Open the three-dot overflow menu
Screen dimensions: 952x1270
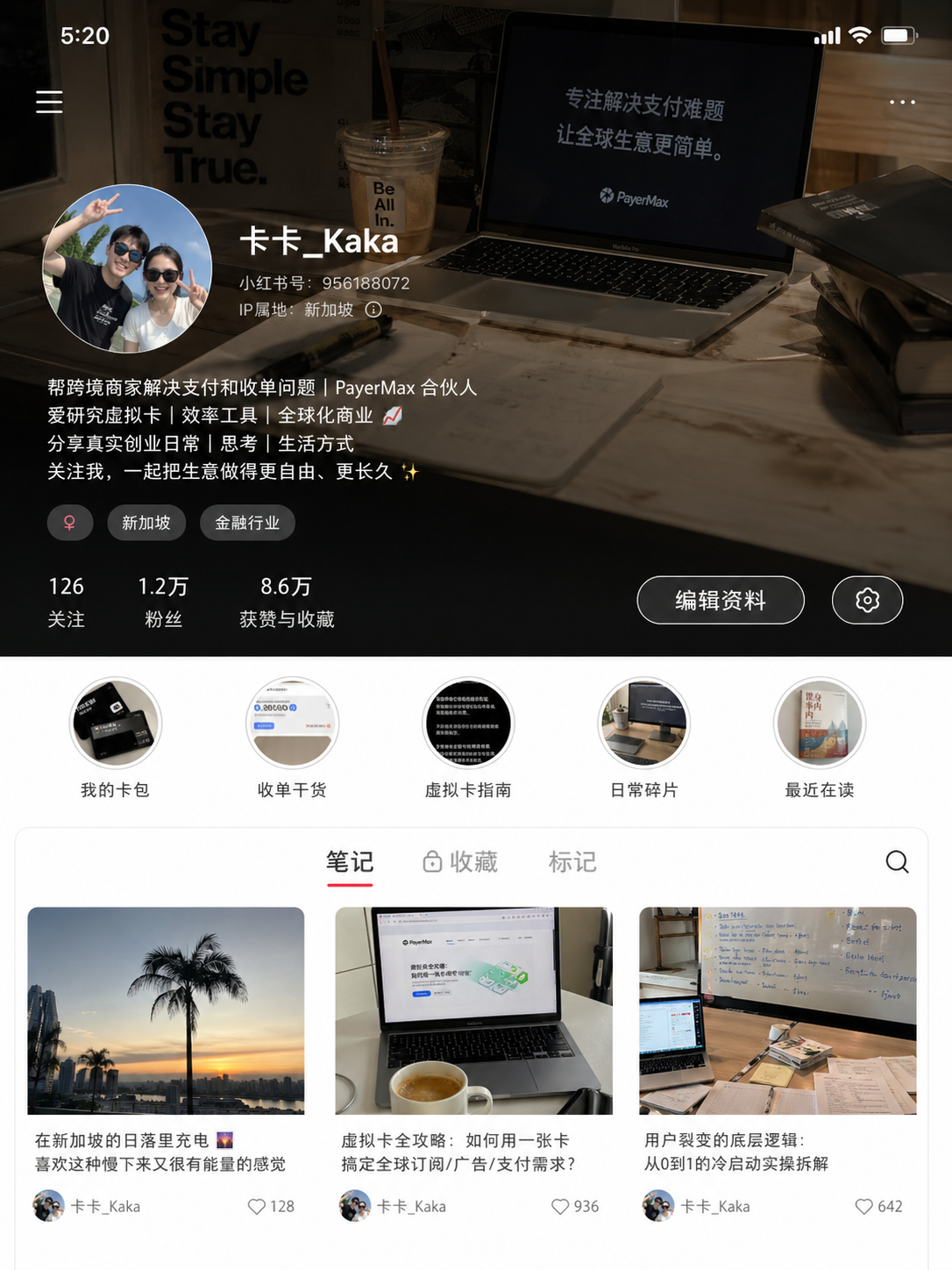902,102
